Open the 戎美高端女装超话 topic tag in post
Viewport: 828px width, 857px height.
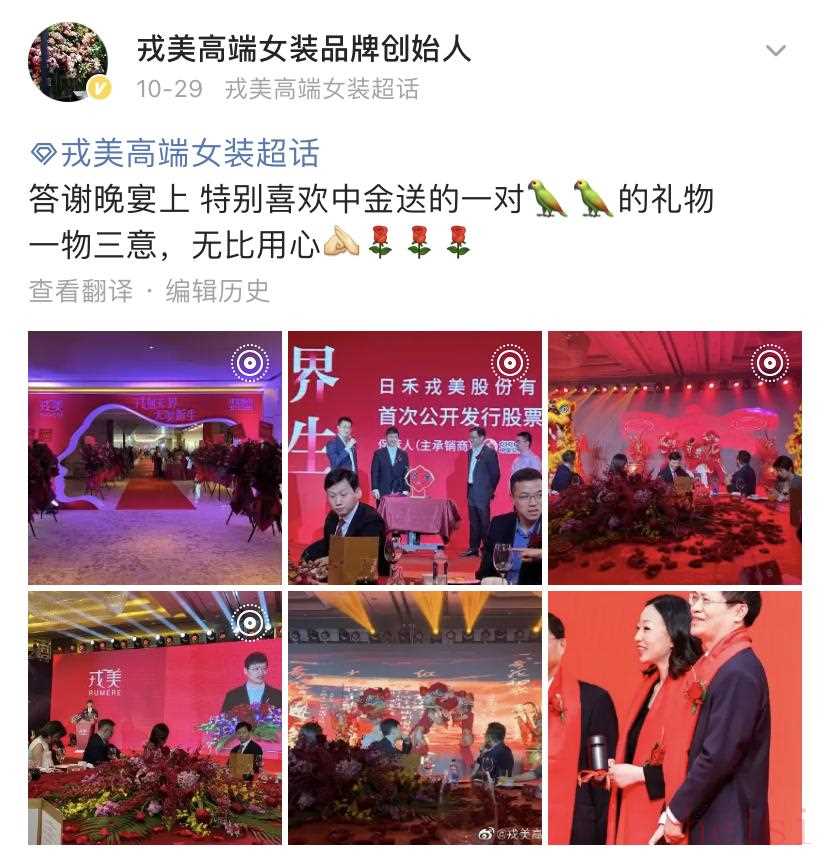[176, 154]
